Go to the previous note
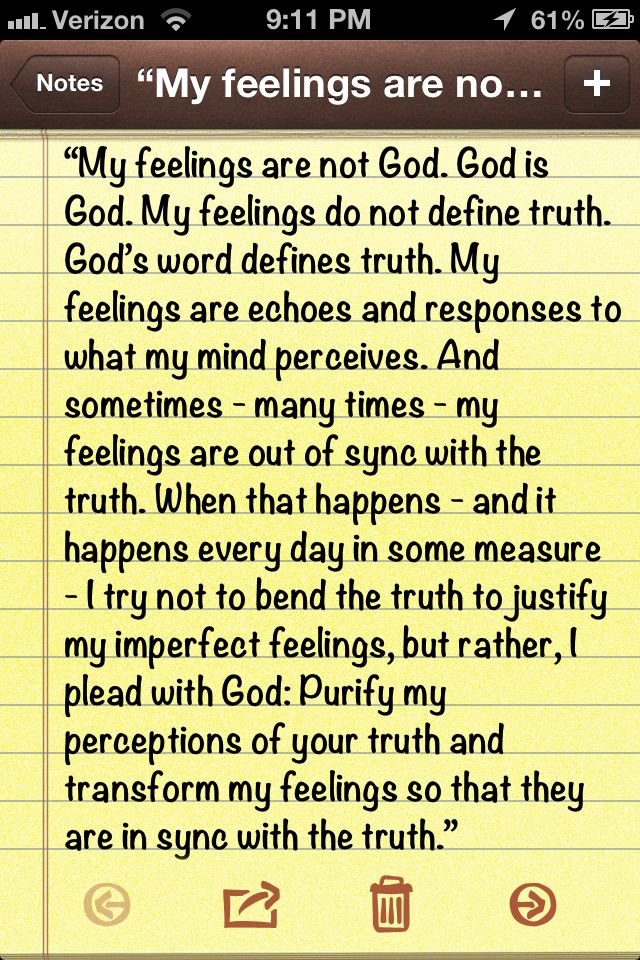 108,906
